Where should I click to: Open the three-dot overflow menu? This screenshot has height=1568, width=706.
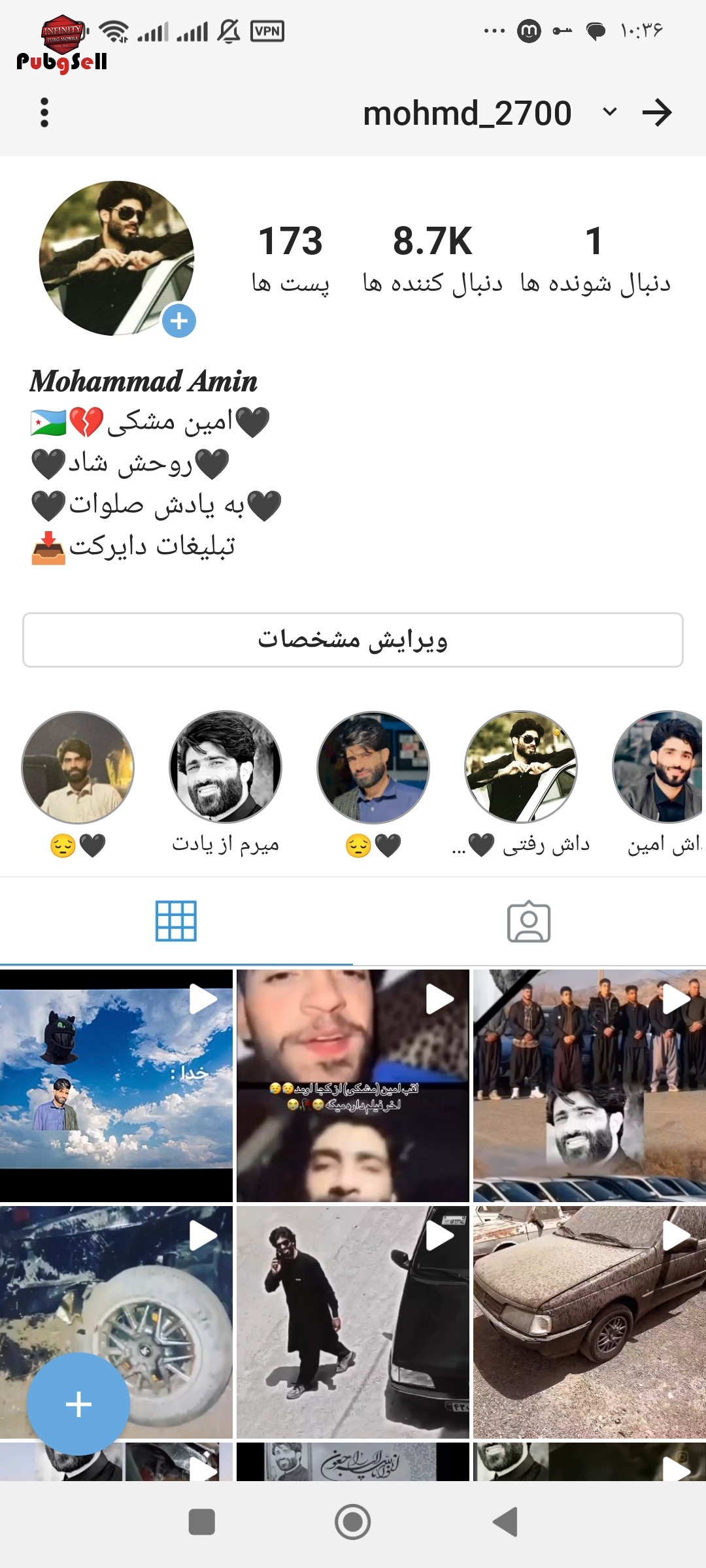44,113
